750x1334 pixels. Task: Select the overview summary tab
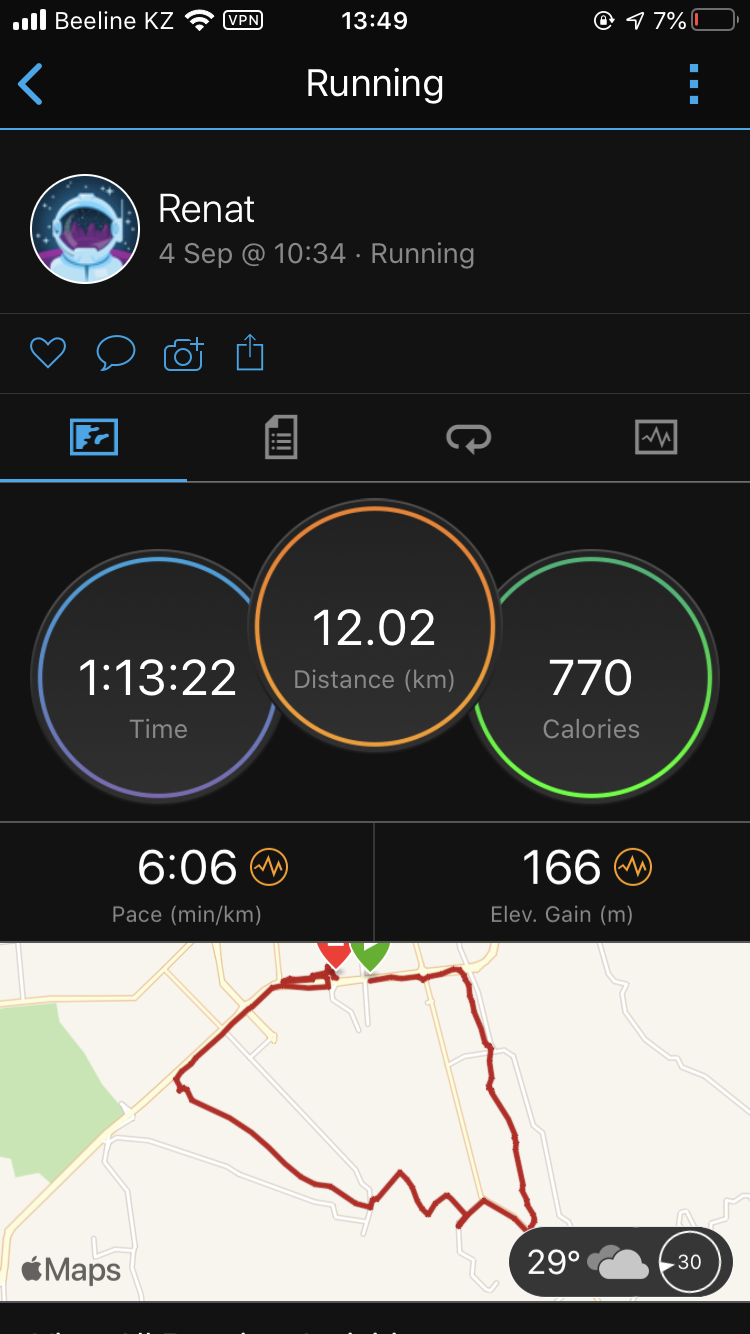click(x=94, y=438)
